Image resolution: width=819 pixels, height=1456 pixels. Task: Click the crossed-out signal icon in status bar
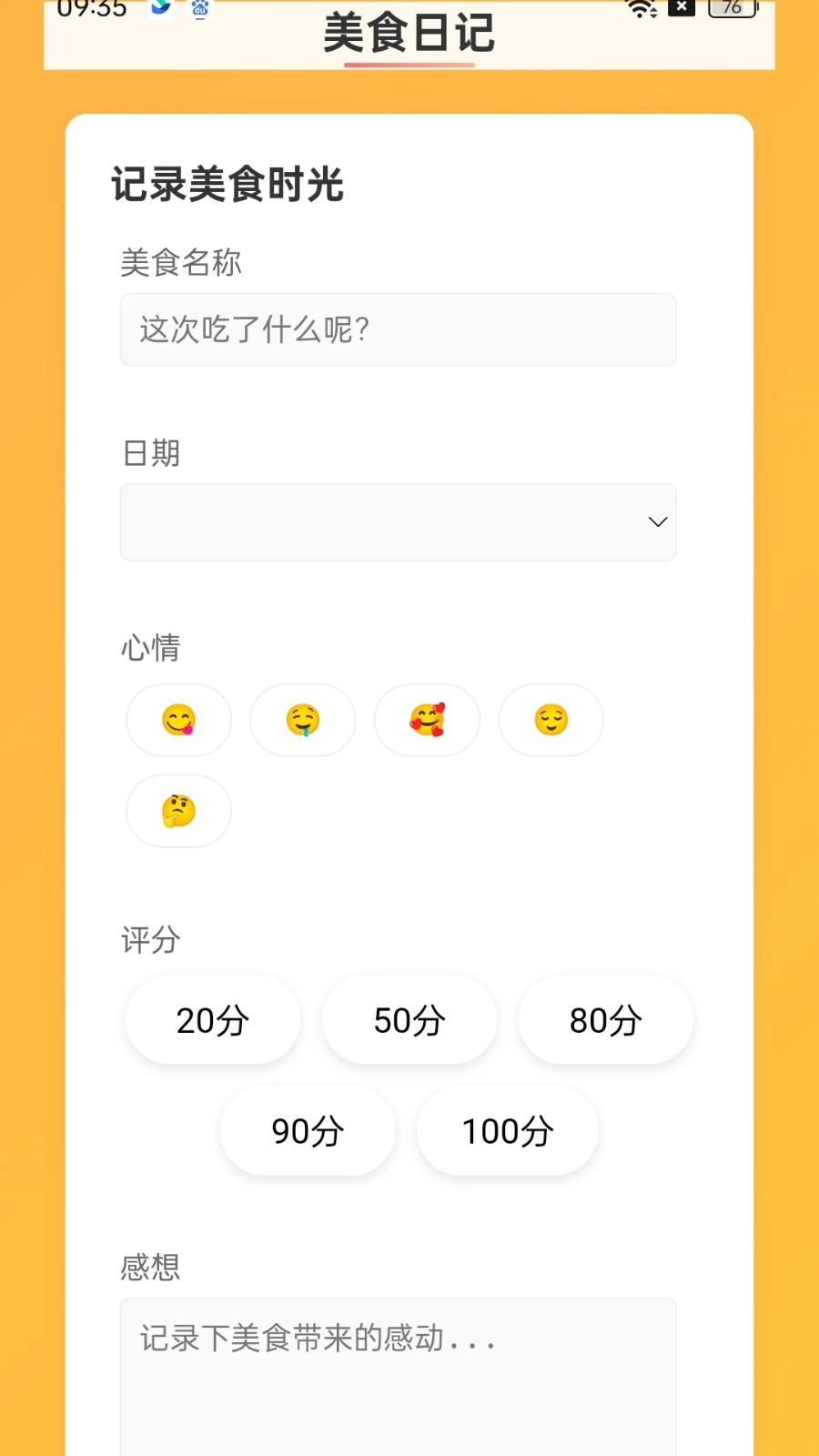pyautogui.click(x=682, y=7)
